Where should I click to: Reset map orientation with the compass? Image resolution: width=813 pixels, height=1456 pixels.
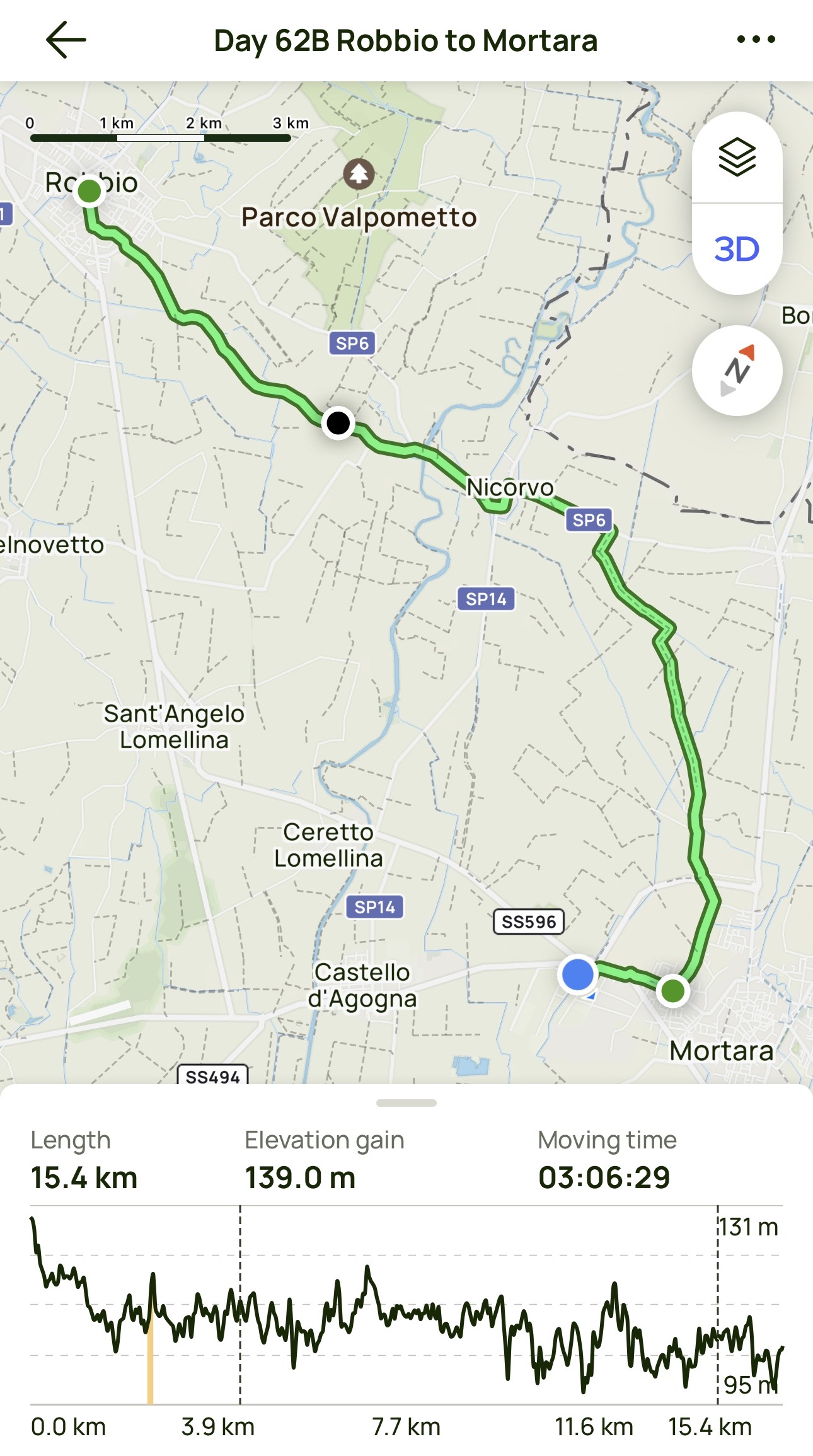737,371
